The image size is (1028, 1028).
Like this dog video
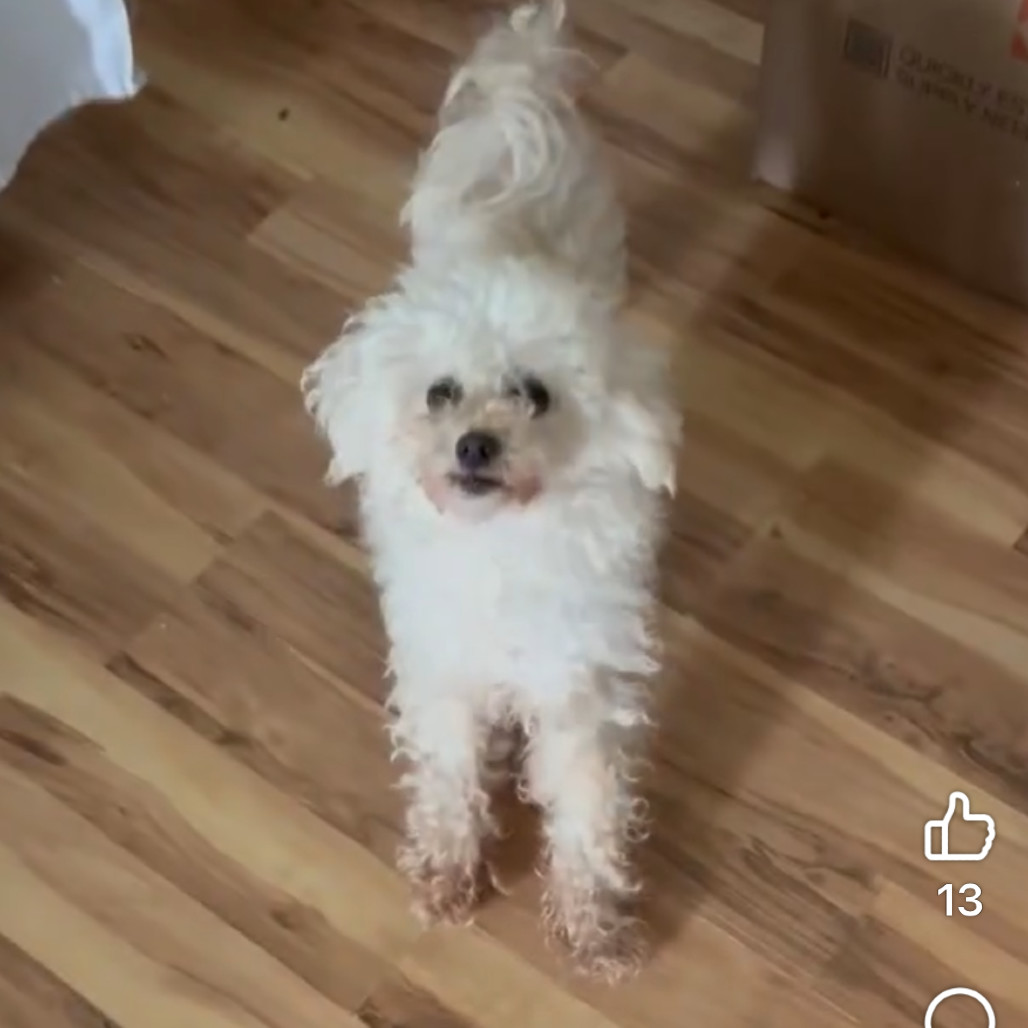tap(959, 828)
